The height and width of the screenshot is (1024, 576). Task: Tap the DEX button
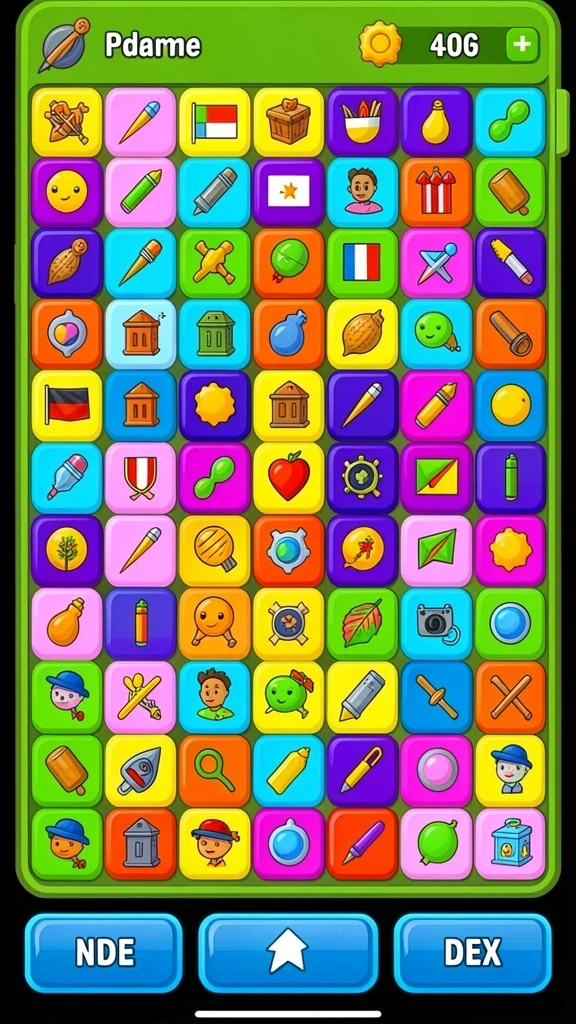pyautogui.click(x=472, y=953)
